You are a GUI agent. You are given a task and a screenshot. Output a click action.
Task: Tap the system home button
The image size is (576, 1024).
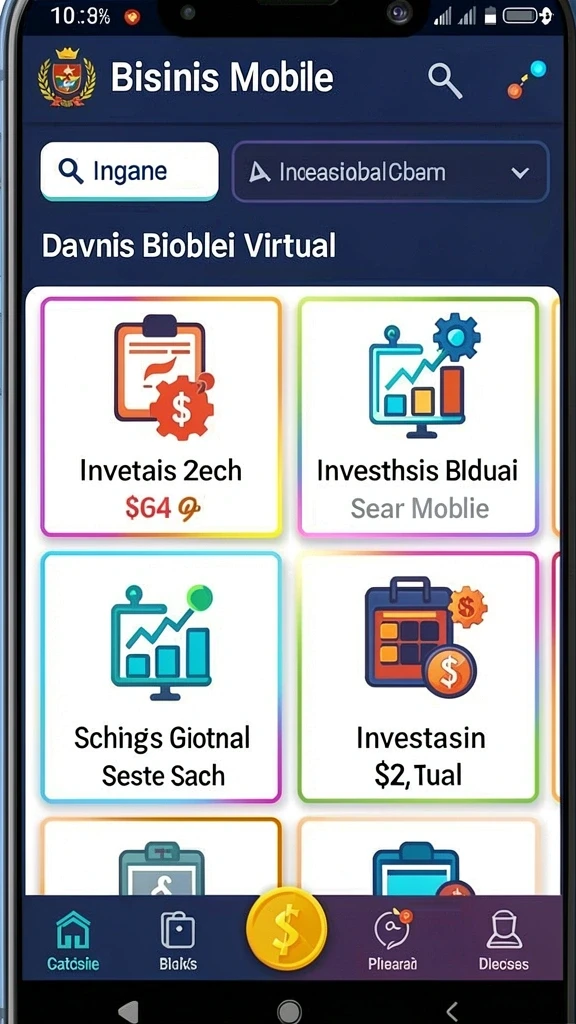pos(289,1011)
